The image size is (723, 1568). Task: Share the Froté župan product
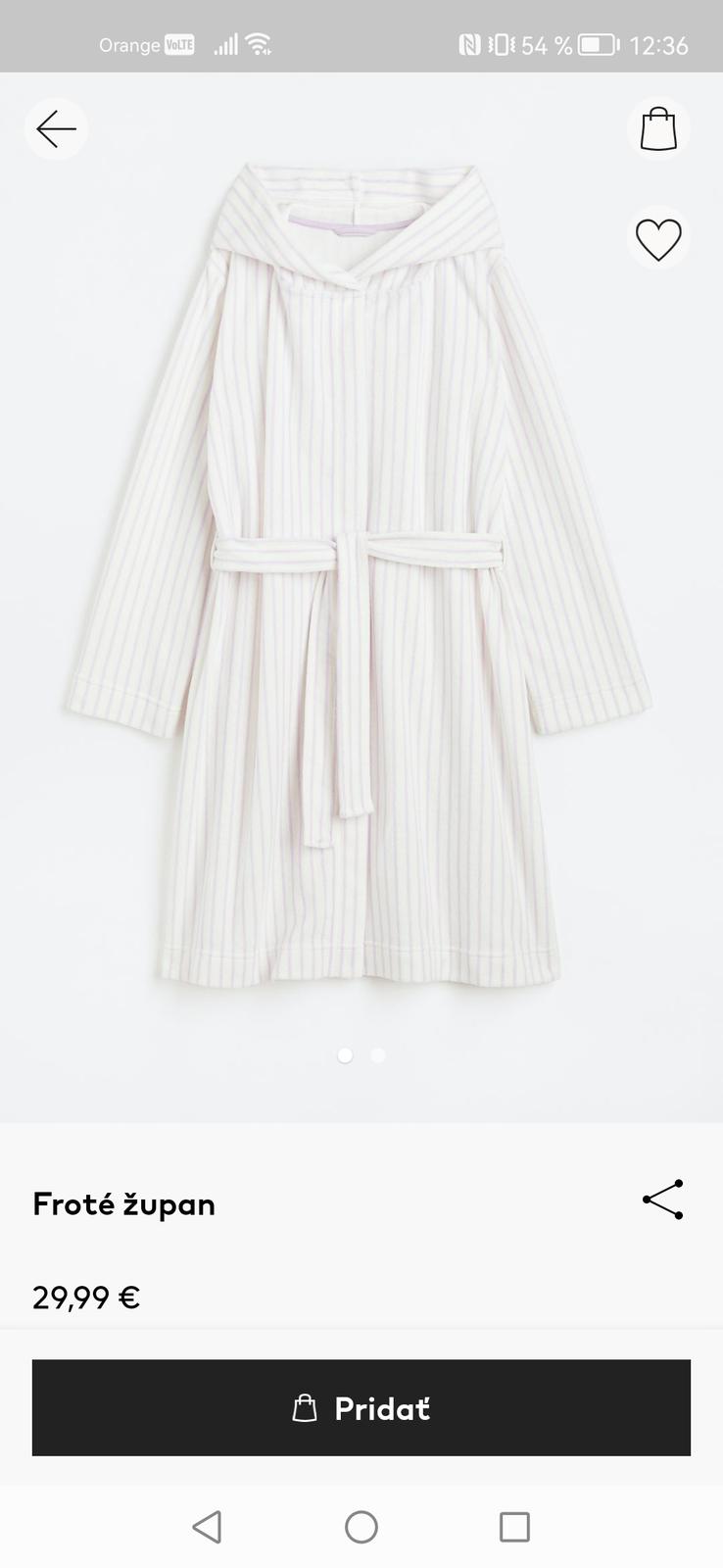click(x=663, y=1200)
